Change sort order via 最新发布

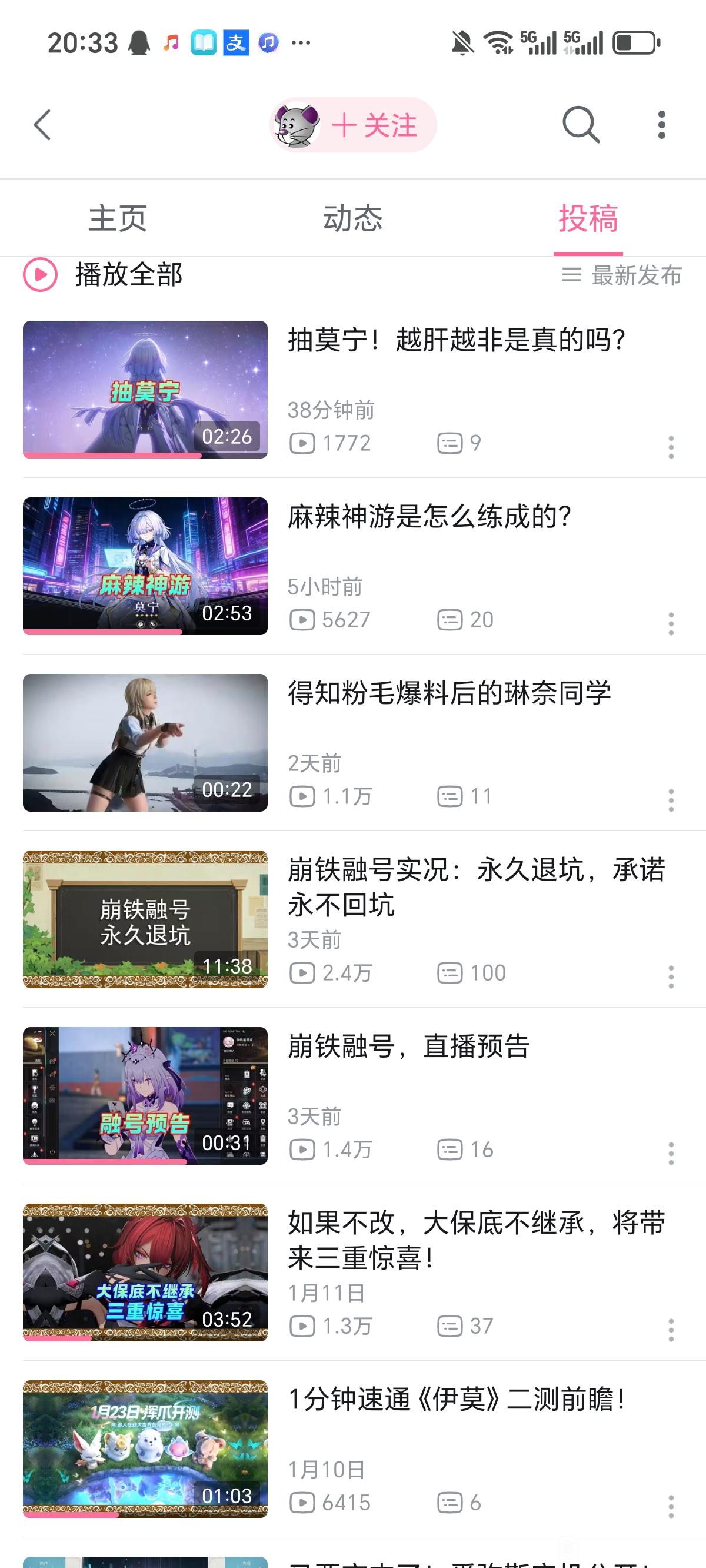click(621, 275)
